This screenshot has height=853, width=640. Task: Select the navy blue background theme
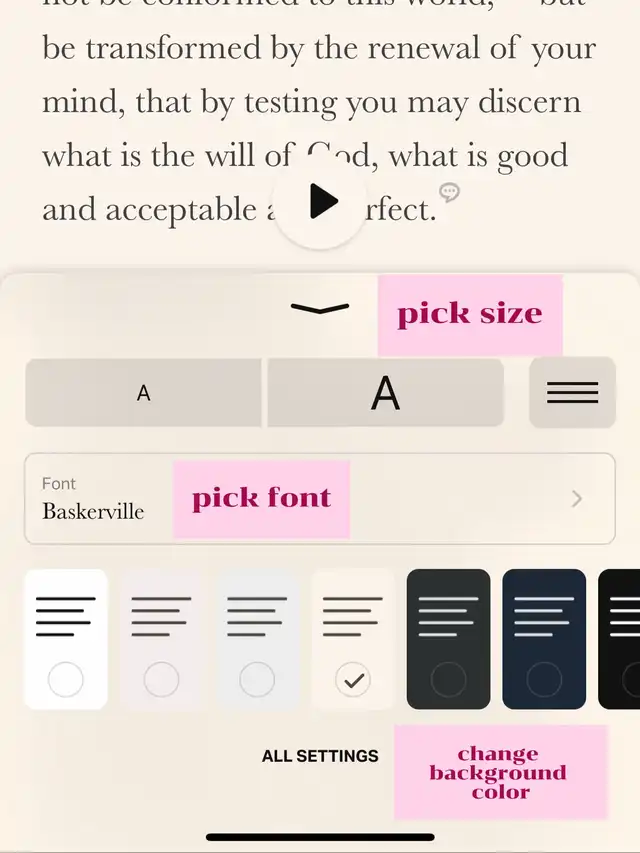[x=544, y=639]
